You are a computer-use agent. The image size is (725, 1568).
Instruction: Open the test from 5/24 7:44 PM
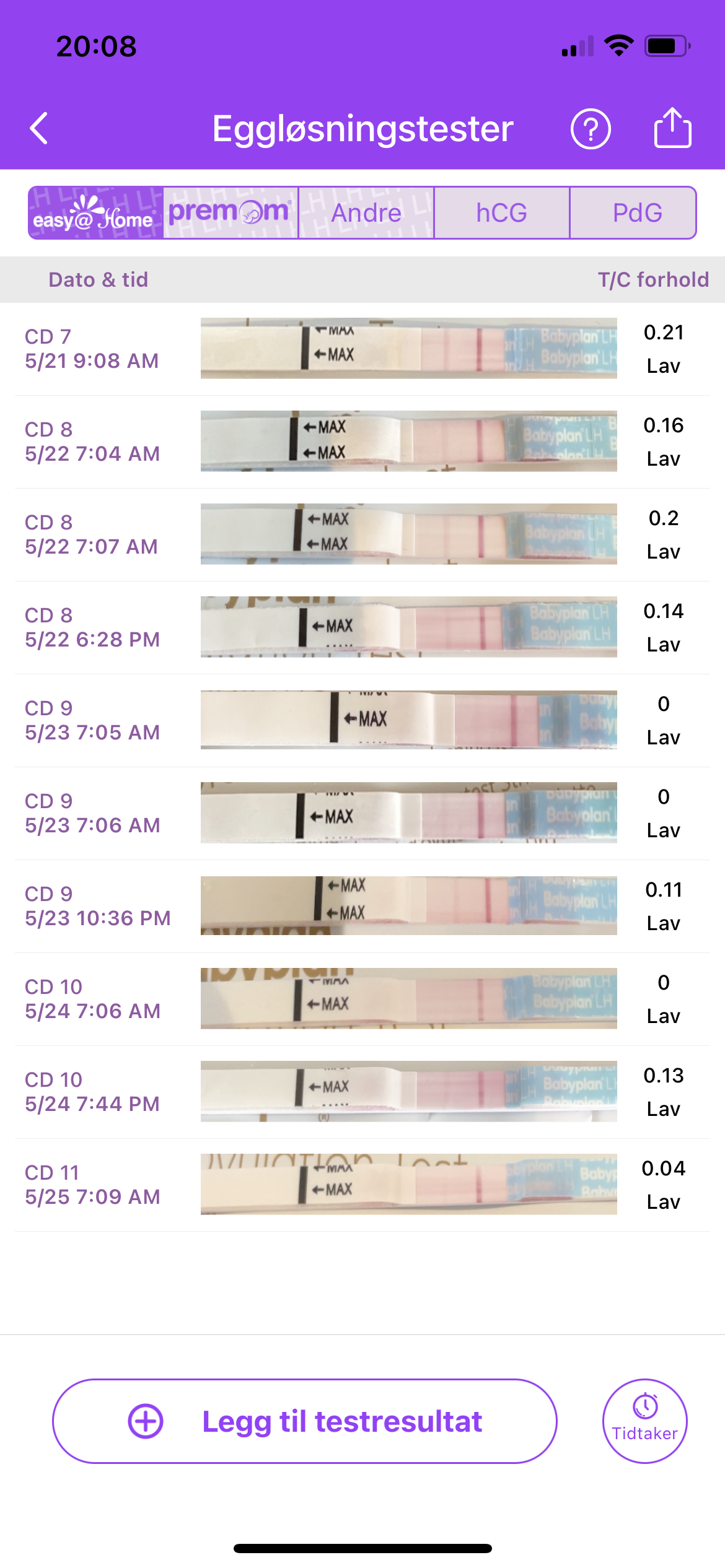[x=362, y=1092]
